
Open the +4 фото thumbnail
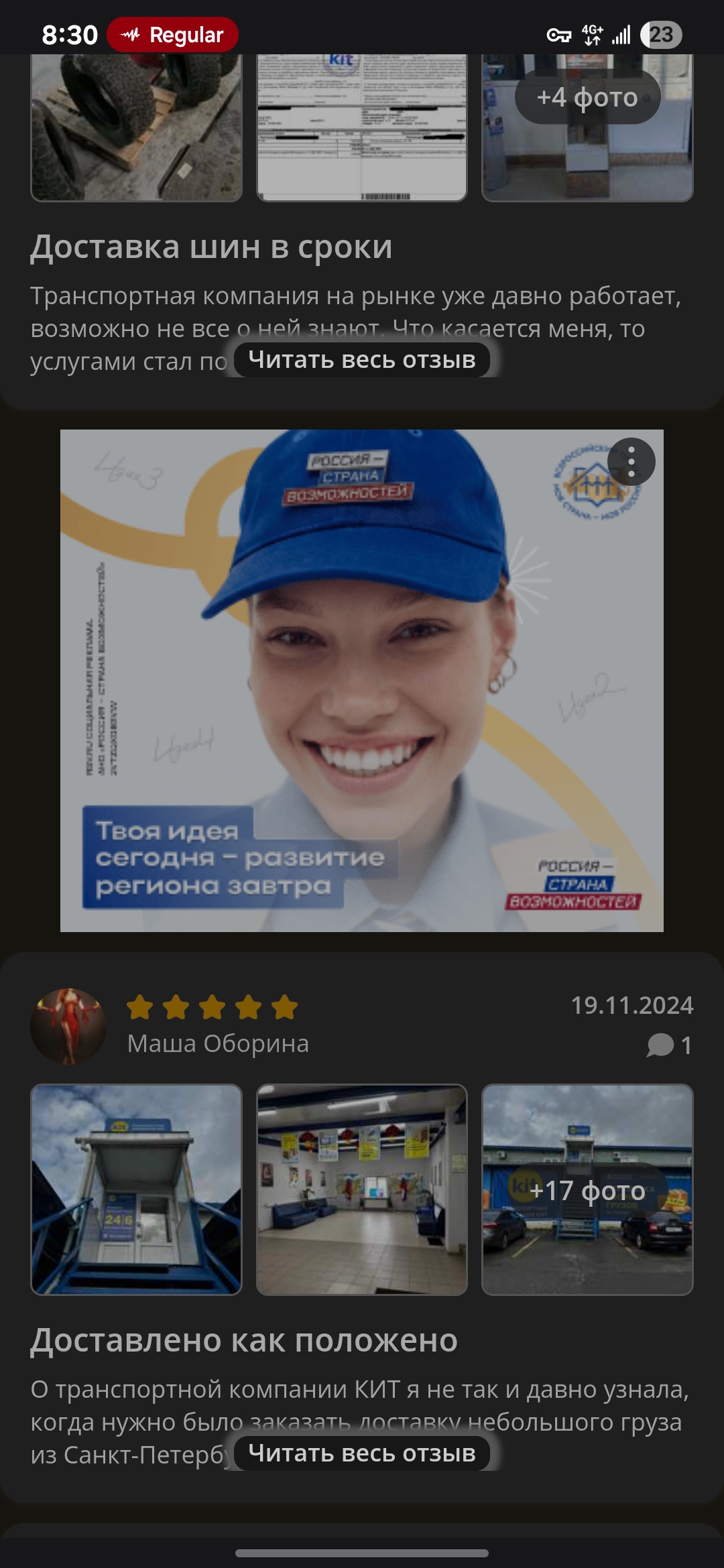coord(587,127)
